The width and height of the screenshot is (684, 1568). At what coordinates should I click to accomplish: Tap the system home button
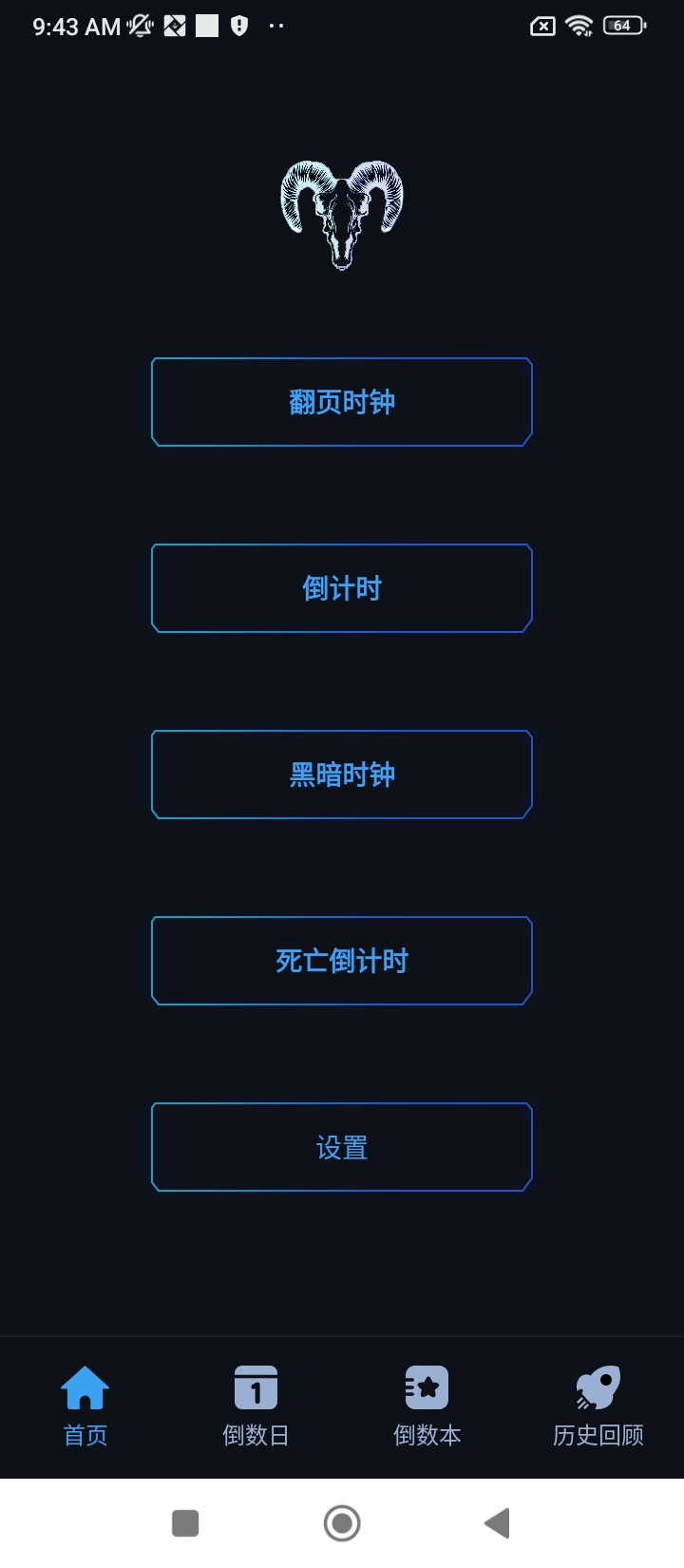pos(342,1523)
